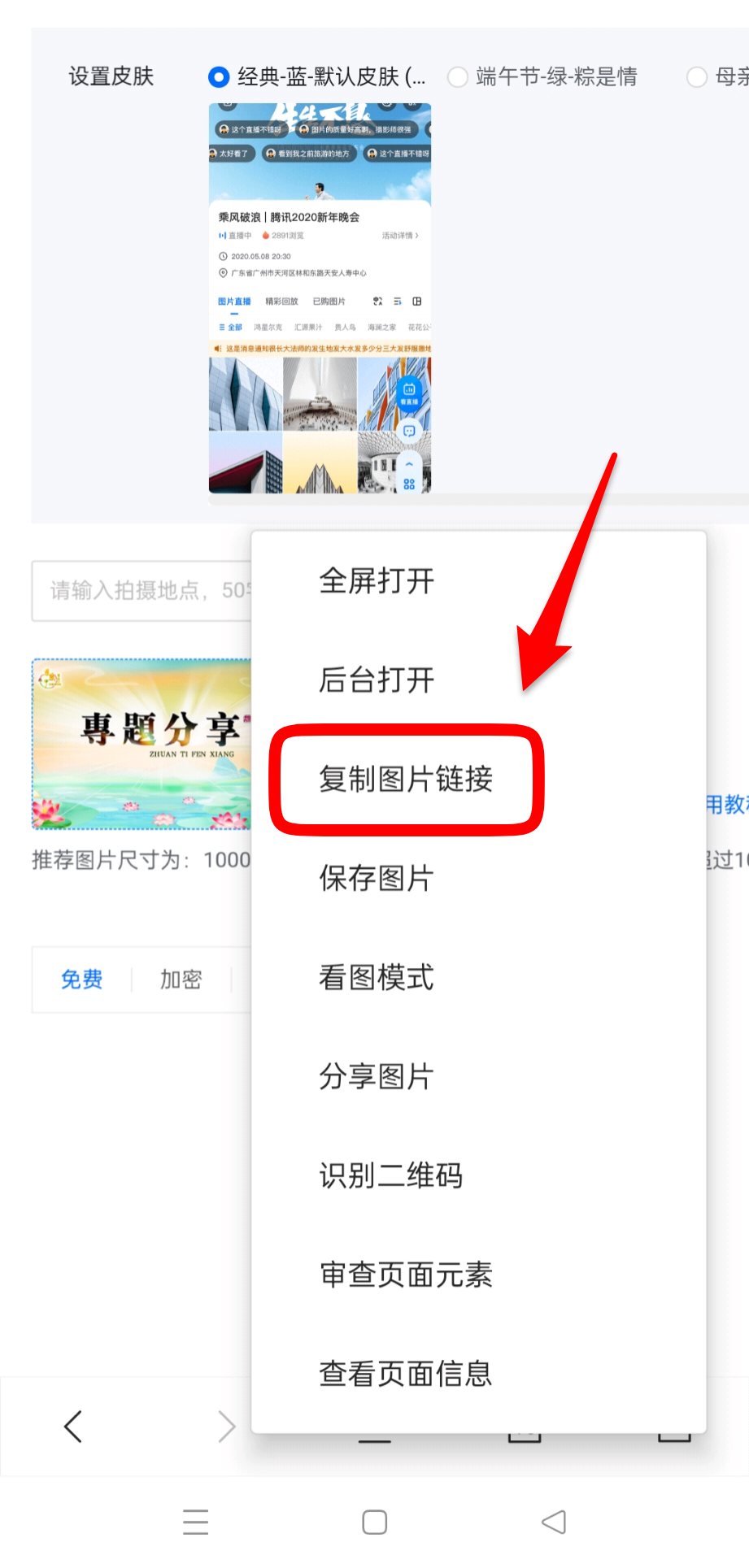Go back with the browser back arrow
749x1568 pixels.
tap(73, 1427)
